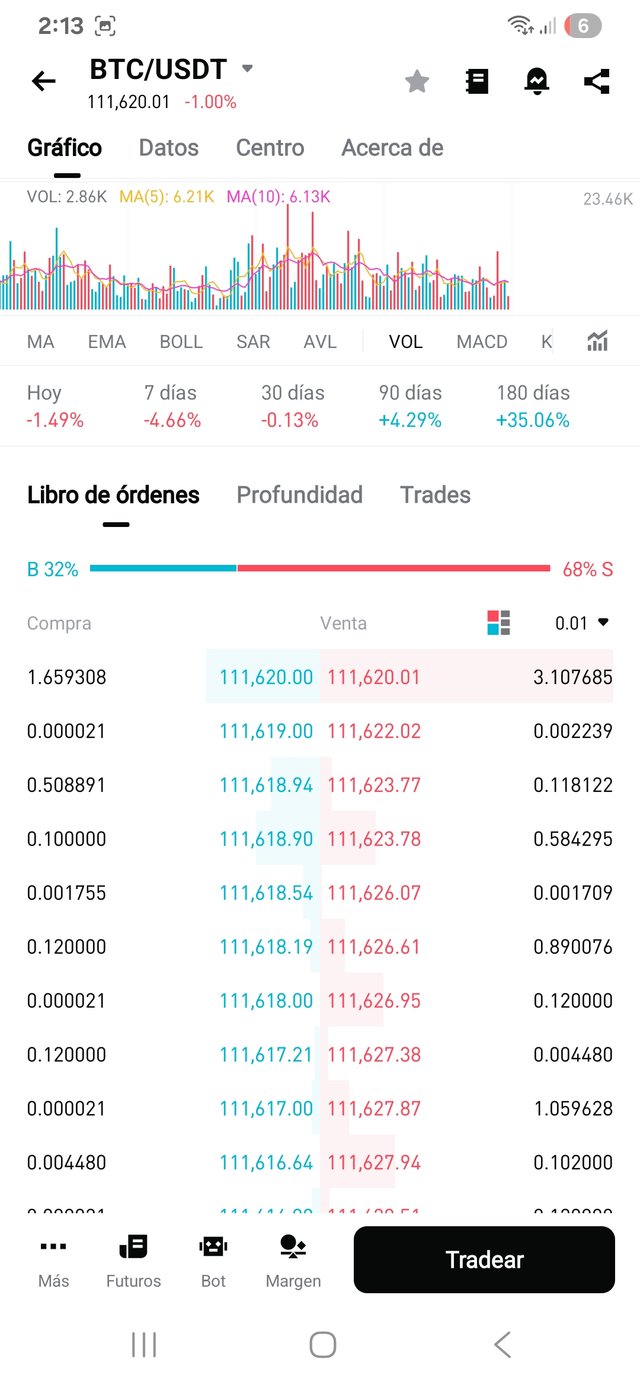Screen dimensions: 640x1387
Task: Expand the BTC/USDT pair dropdown
Action: (x=247, y=69)
